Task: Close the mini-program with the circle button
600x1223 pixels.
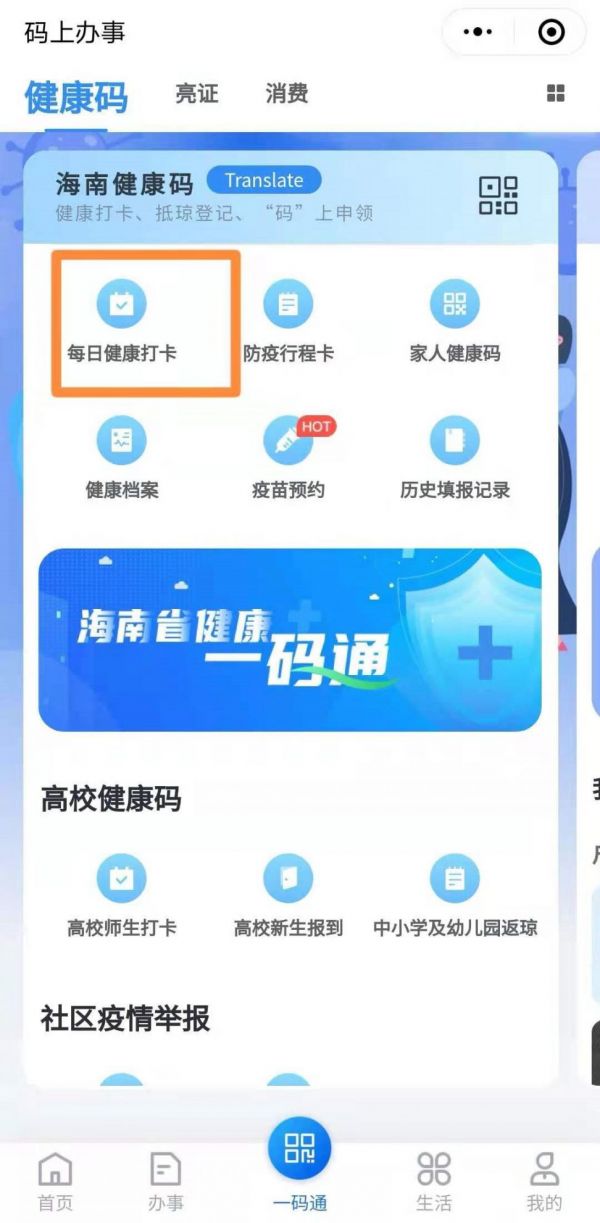Action: point(551,33)
